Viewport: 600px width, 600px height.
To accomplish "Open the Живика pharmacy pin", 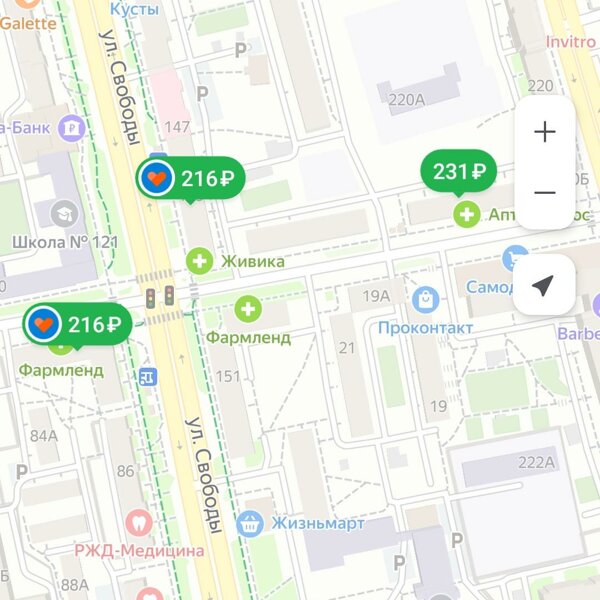I will click(x=200, y=261).
